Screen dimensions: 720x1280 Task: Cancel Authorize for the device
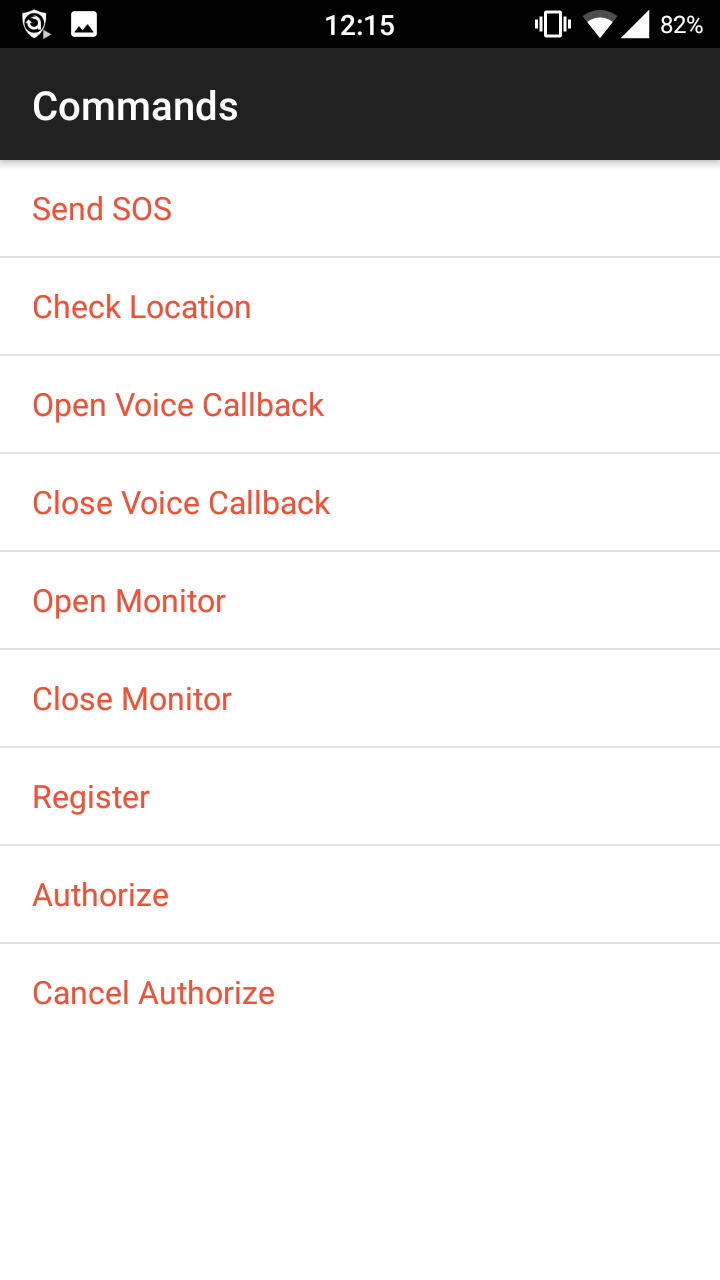click(x=153, y=992)
